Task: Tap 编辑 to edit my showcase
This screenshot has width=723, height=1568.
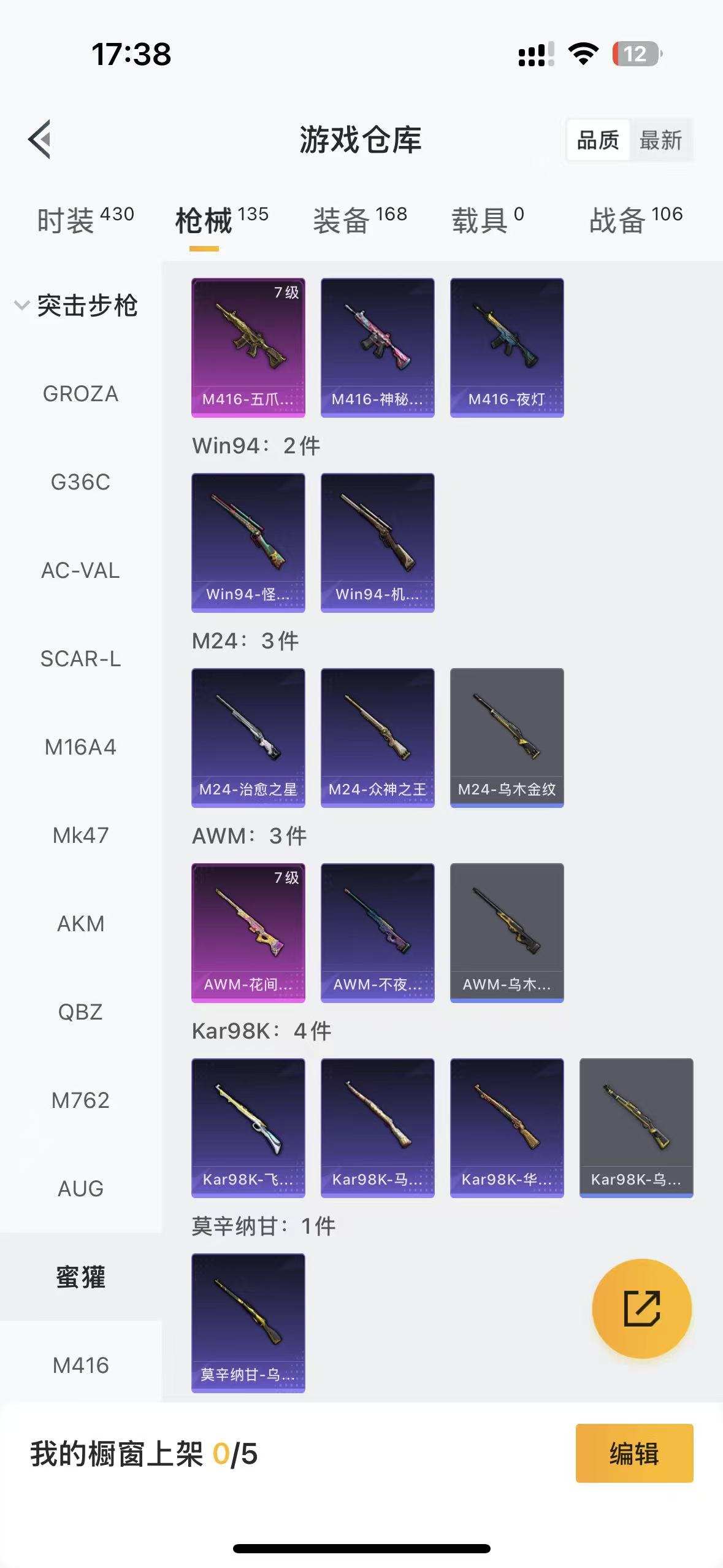Action: [x=634, y=1453]
